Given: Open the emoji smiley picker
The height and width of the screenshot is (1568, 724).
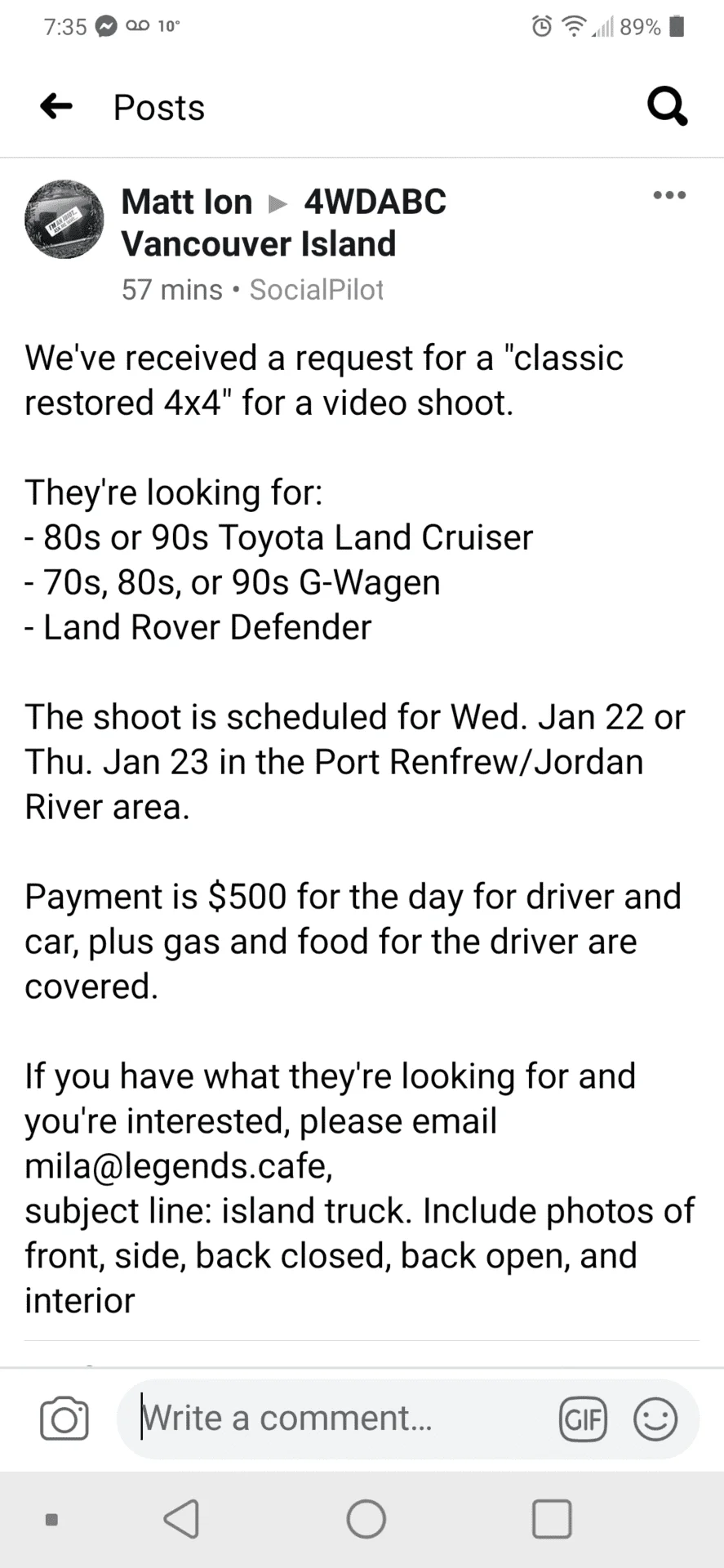Looking at the screenshot, I should pyautogui.click(x=655, y=1419).
